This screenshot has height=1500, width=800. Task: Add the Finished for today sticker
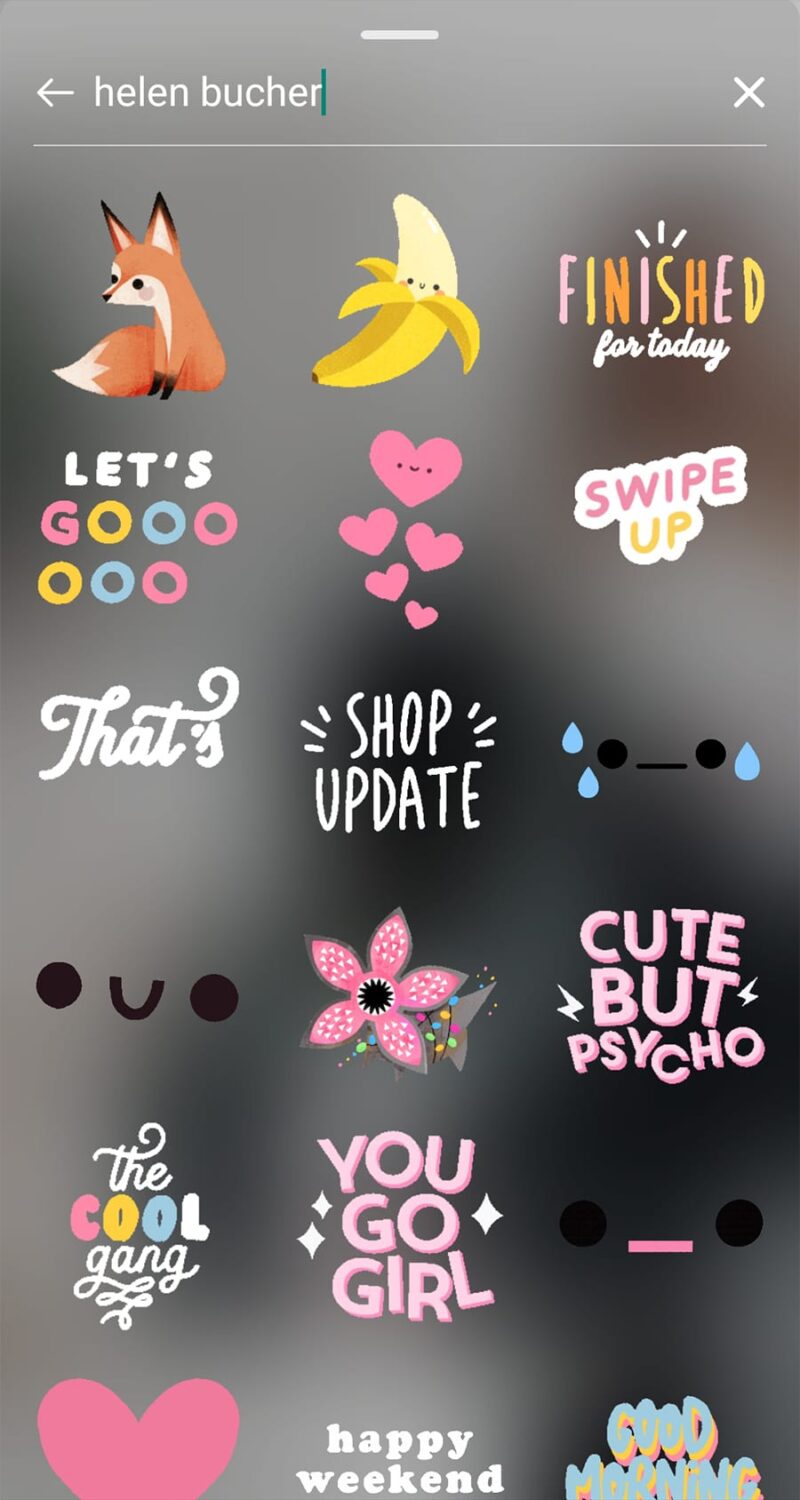(x=661, y=297)
